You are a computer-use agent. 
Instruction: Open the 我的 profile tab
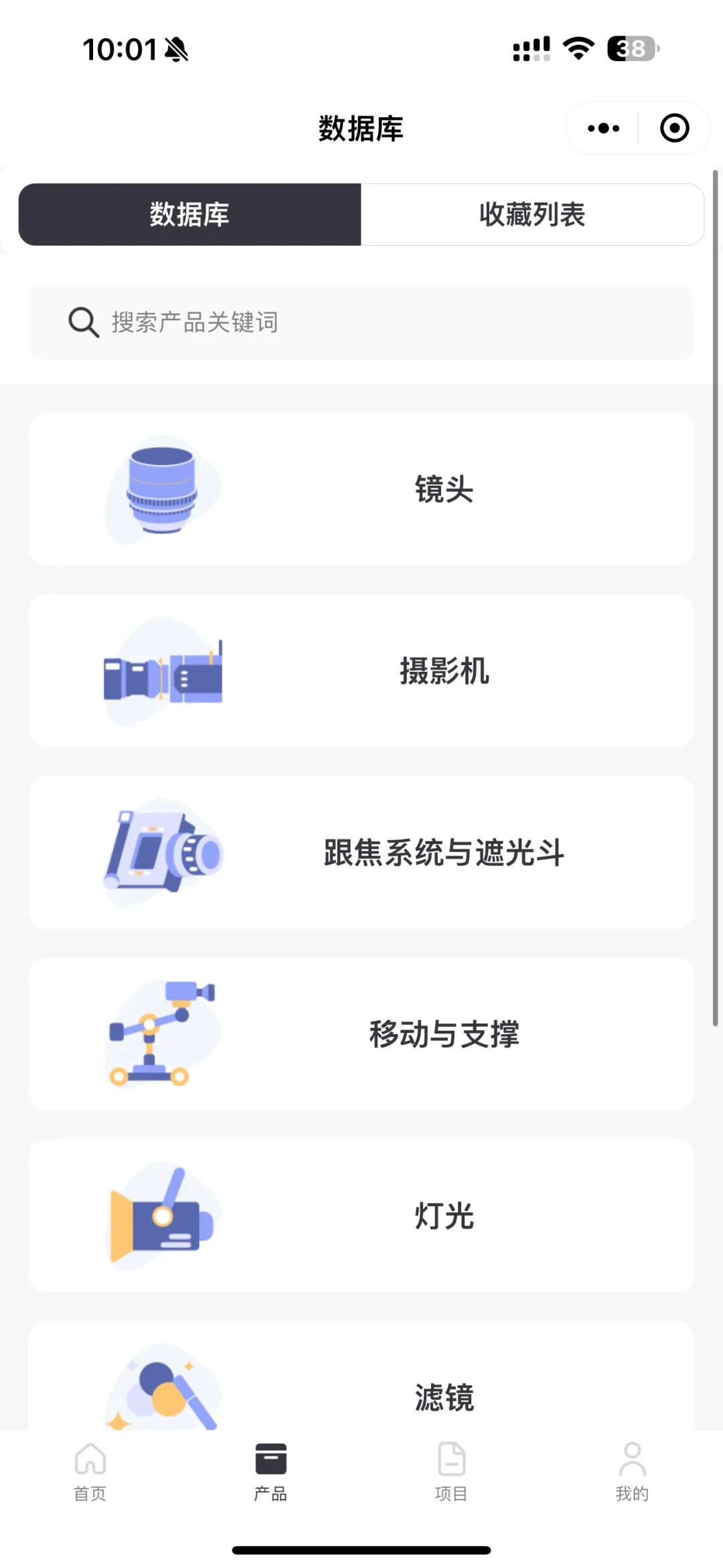[632, 1470]
